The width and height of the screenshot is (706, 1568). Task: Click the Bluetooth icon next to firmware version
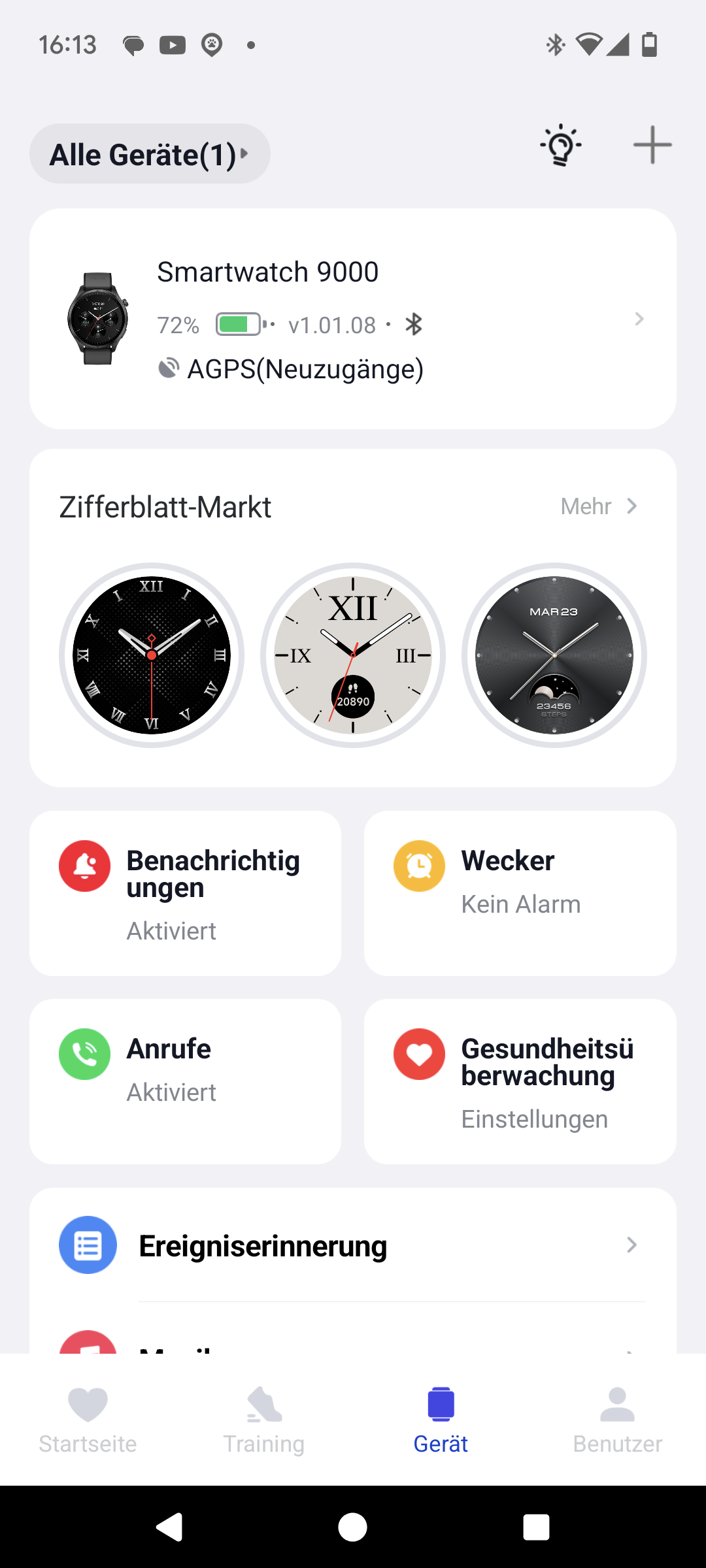tap(414, 324)
